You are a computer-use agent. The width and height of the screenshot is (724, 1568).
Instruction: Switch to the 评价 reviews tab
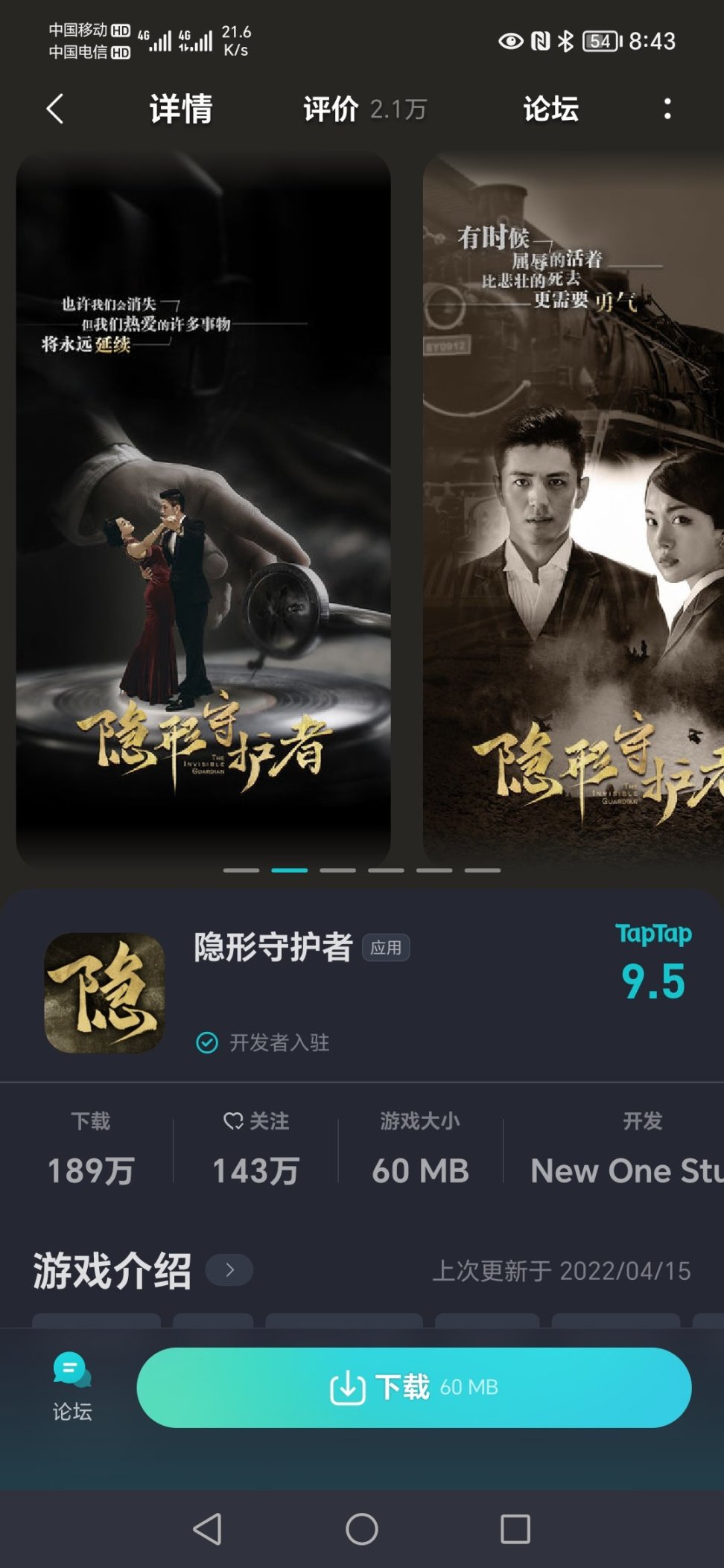pyautogui.click(x=364, y=109)
